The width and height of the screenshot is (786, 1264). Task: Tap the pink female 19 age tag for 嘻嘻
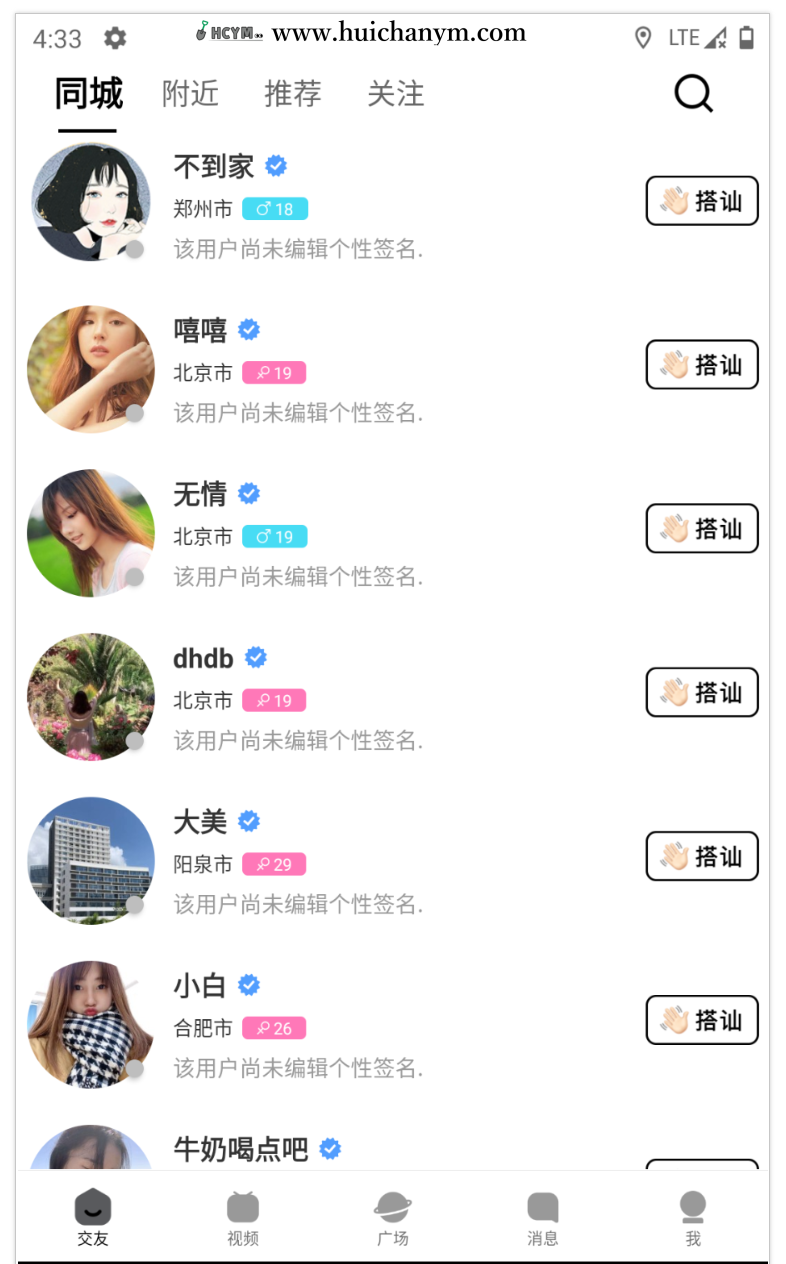point(274,373)
